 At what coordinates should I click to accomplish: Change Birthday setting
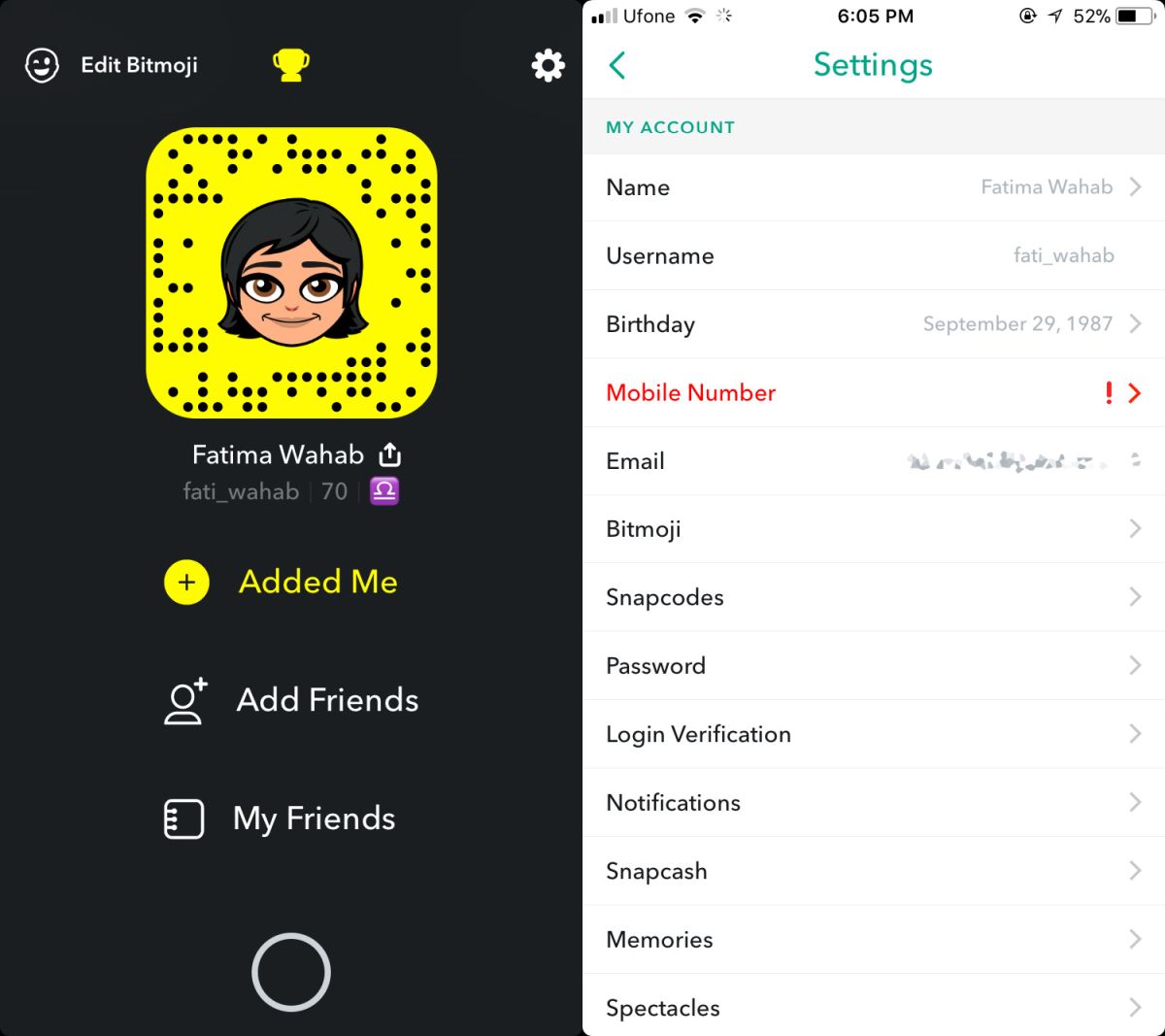point(873,324)
